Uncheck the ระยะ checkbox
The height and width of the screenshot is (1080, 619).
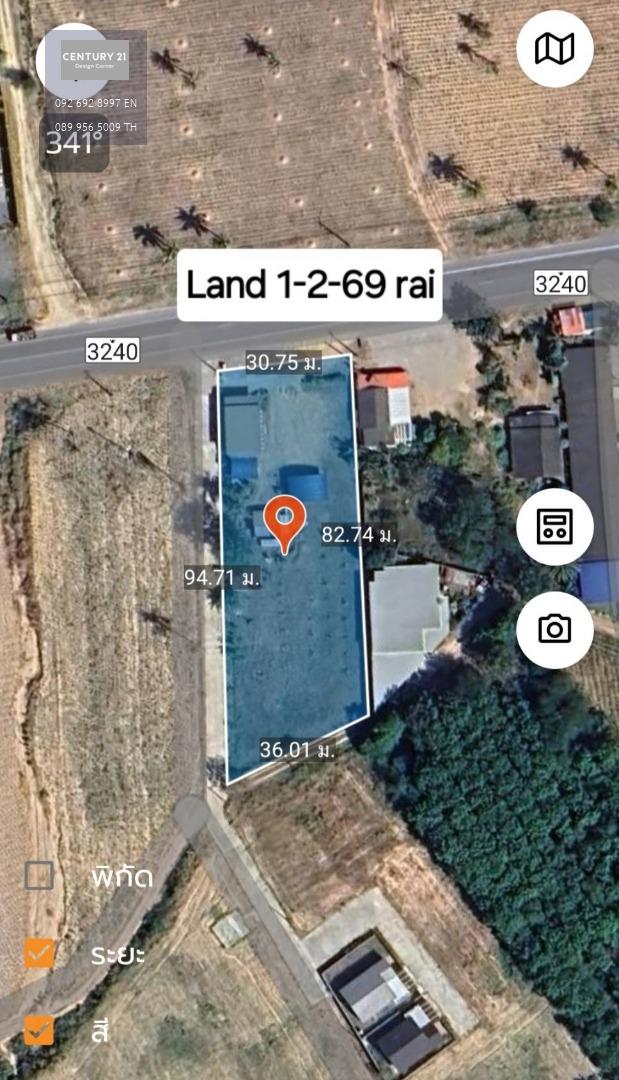coord(39,953)
